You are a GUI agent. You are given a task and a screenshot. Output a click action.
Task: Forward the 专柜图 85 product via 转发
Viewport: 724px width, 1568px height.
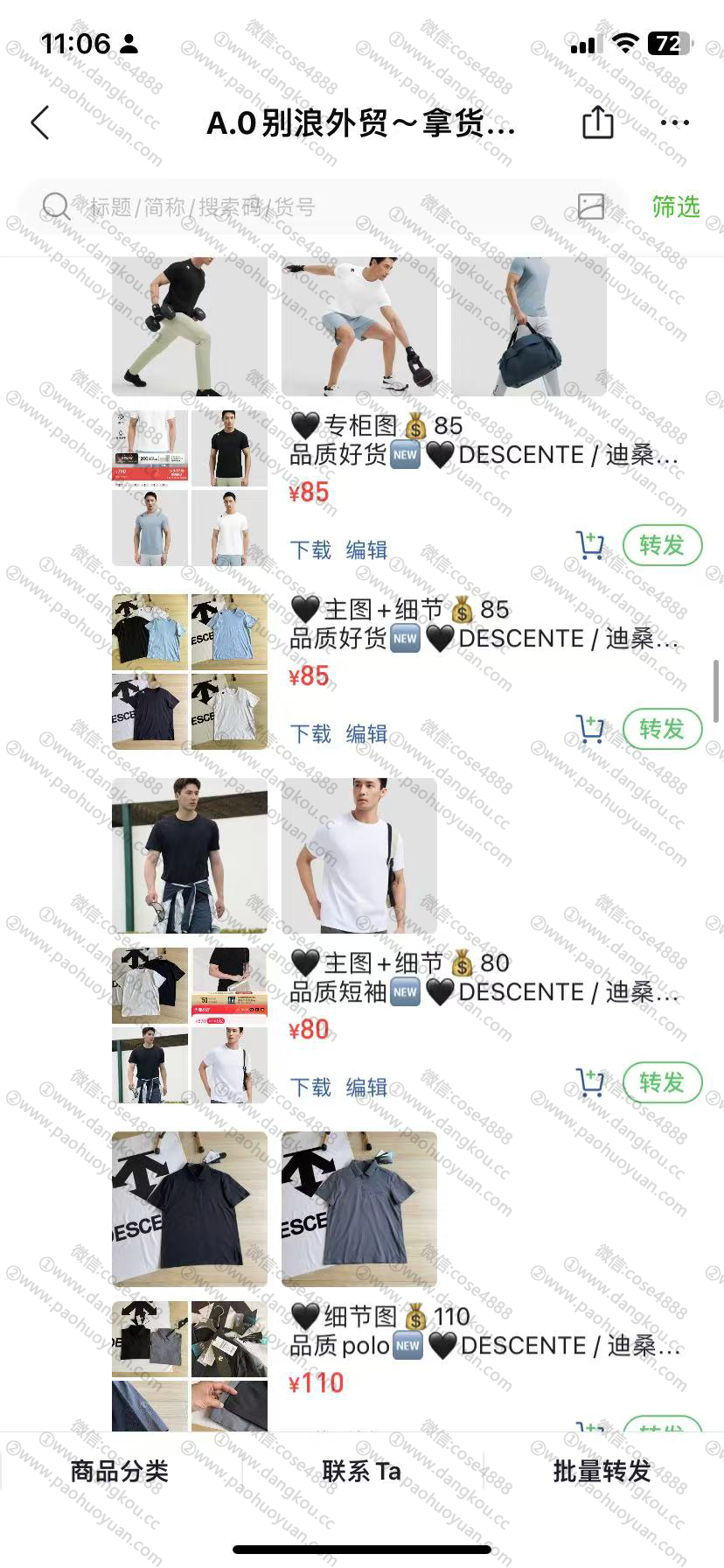(x=662, y=545)
